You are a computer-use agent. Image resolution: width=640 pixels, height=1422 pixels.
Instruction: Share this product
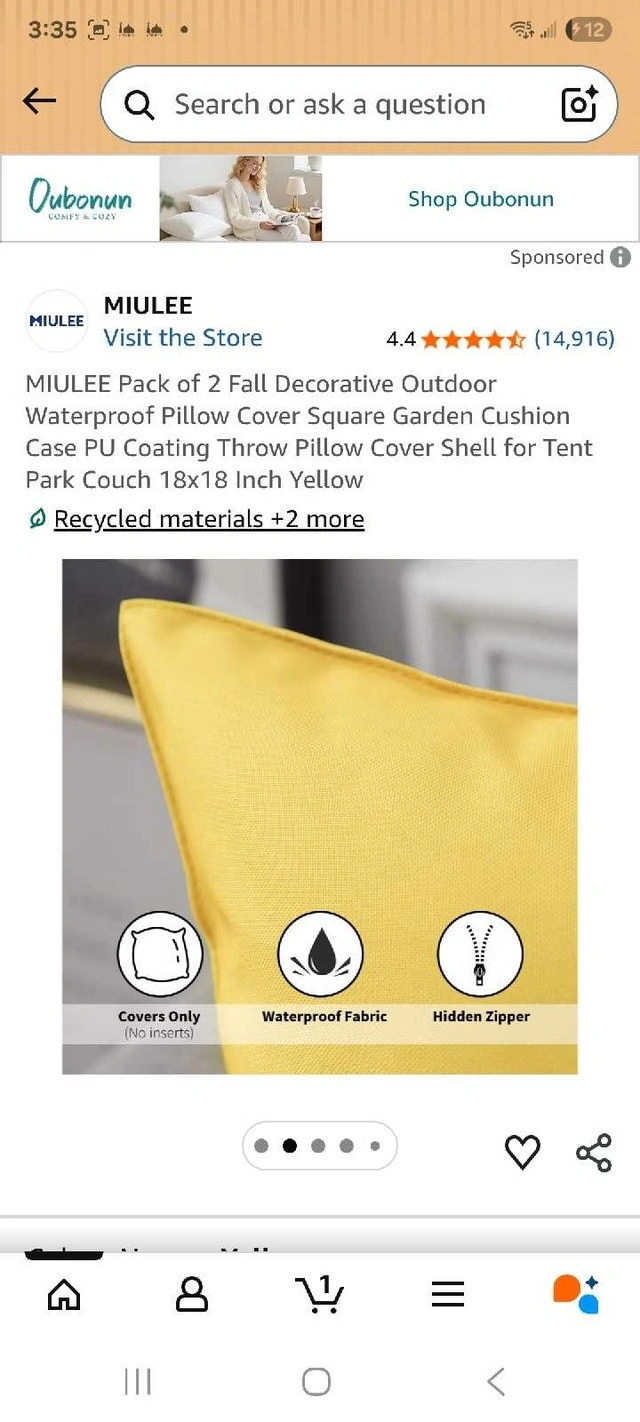point(594,1152)
